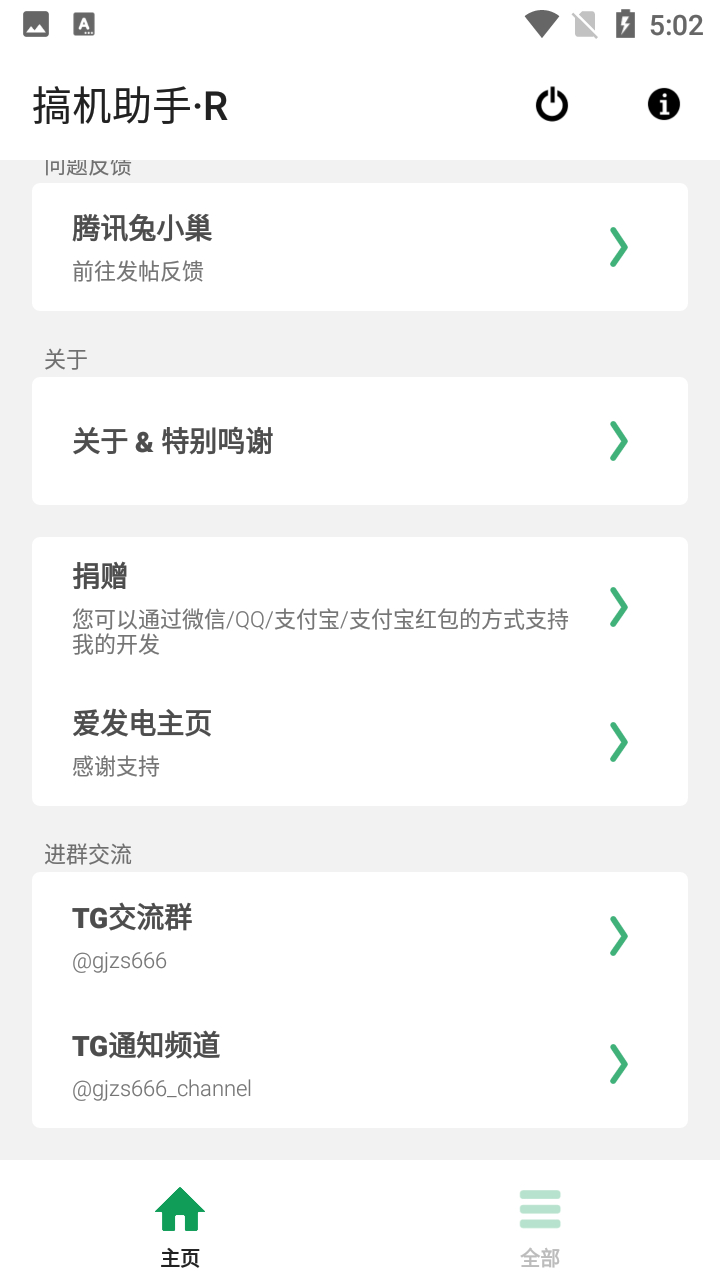Open TG通知频道 channel

(360, 1064)
